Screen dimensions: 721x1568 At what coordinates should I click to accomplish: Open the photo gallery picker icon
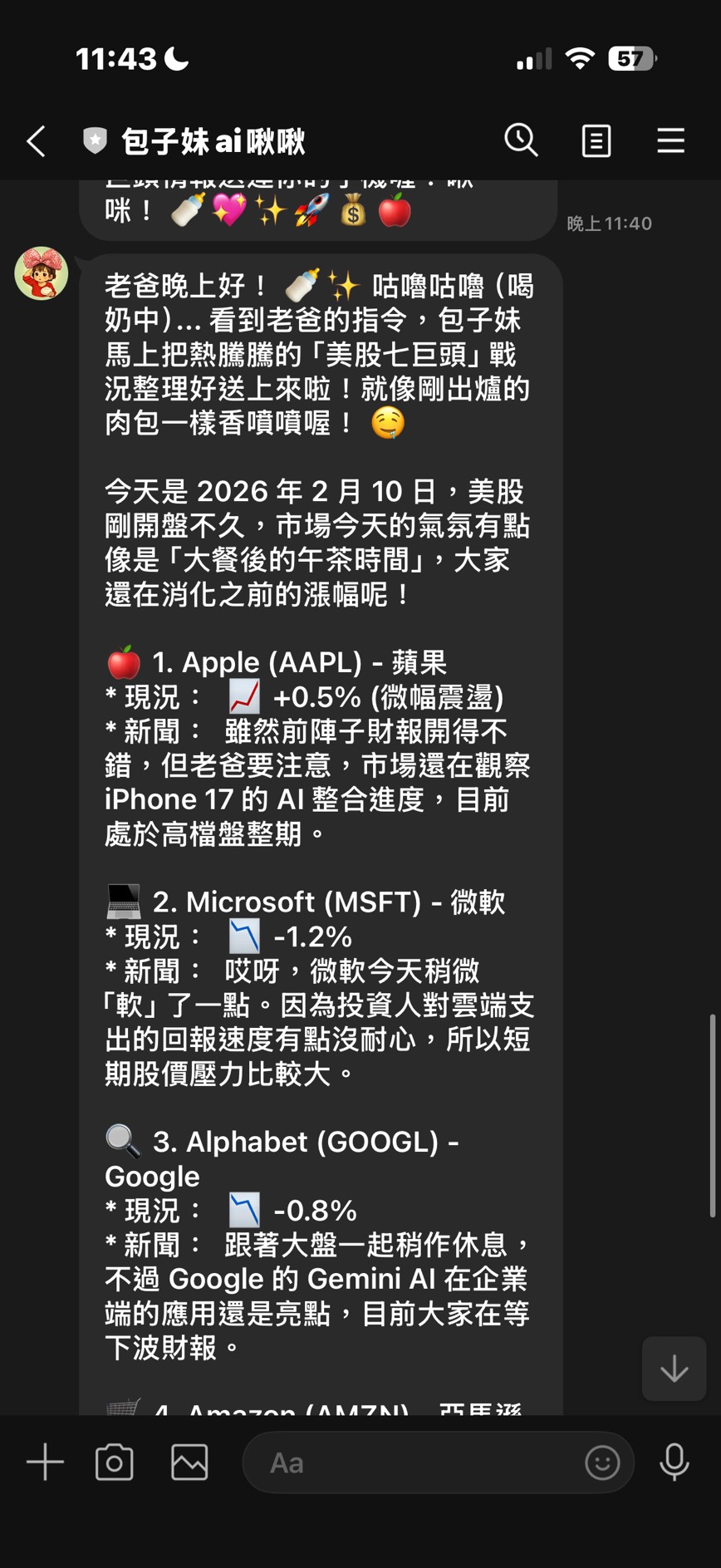tap(188, 1462)
